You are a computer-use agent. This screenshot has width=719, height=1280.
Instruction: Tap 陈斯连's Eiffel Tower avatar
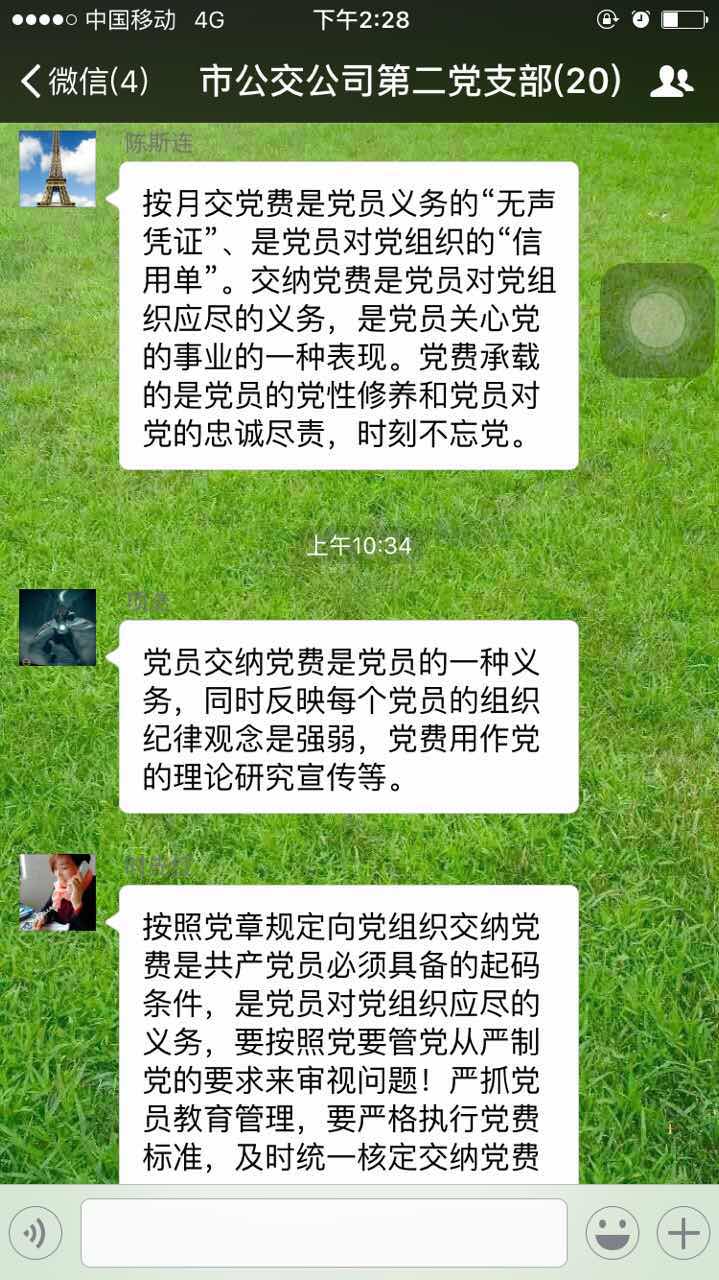58,169
